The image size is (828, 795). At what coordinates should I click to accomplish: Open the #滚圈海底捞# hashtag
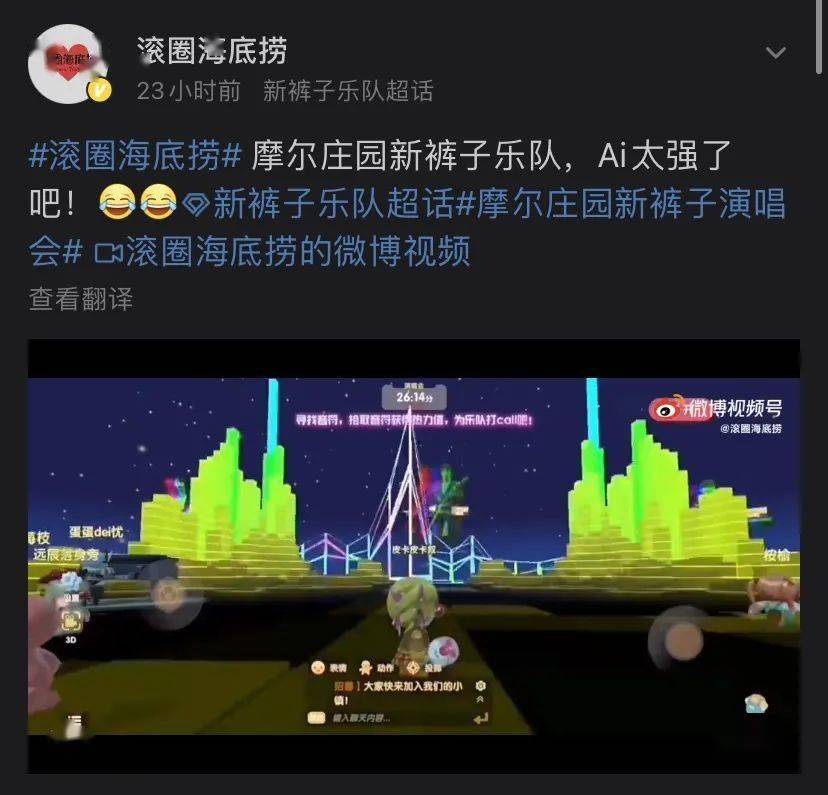[x=136, y=156]
